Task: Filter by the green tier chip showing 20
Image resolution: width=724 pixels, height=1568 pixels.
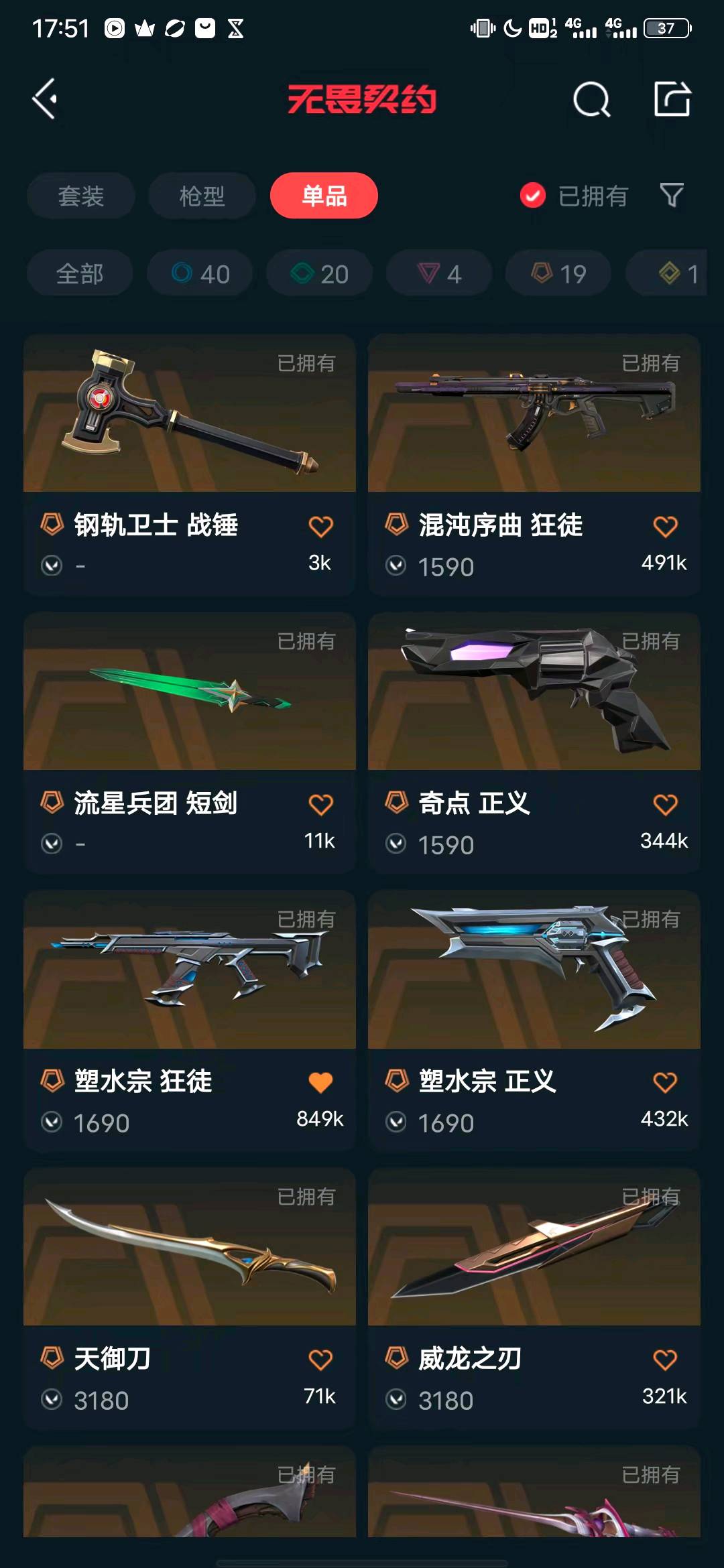Action: tap(319, 273)
